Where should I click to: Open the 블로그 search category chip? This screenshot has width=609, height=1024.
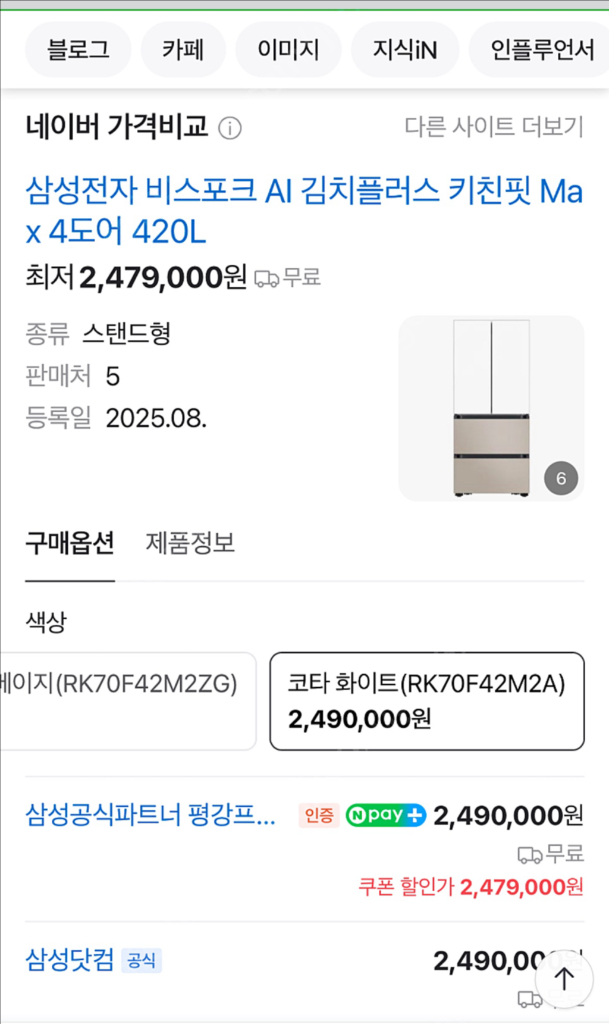tap(78, 49)
